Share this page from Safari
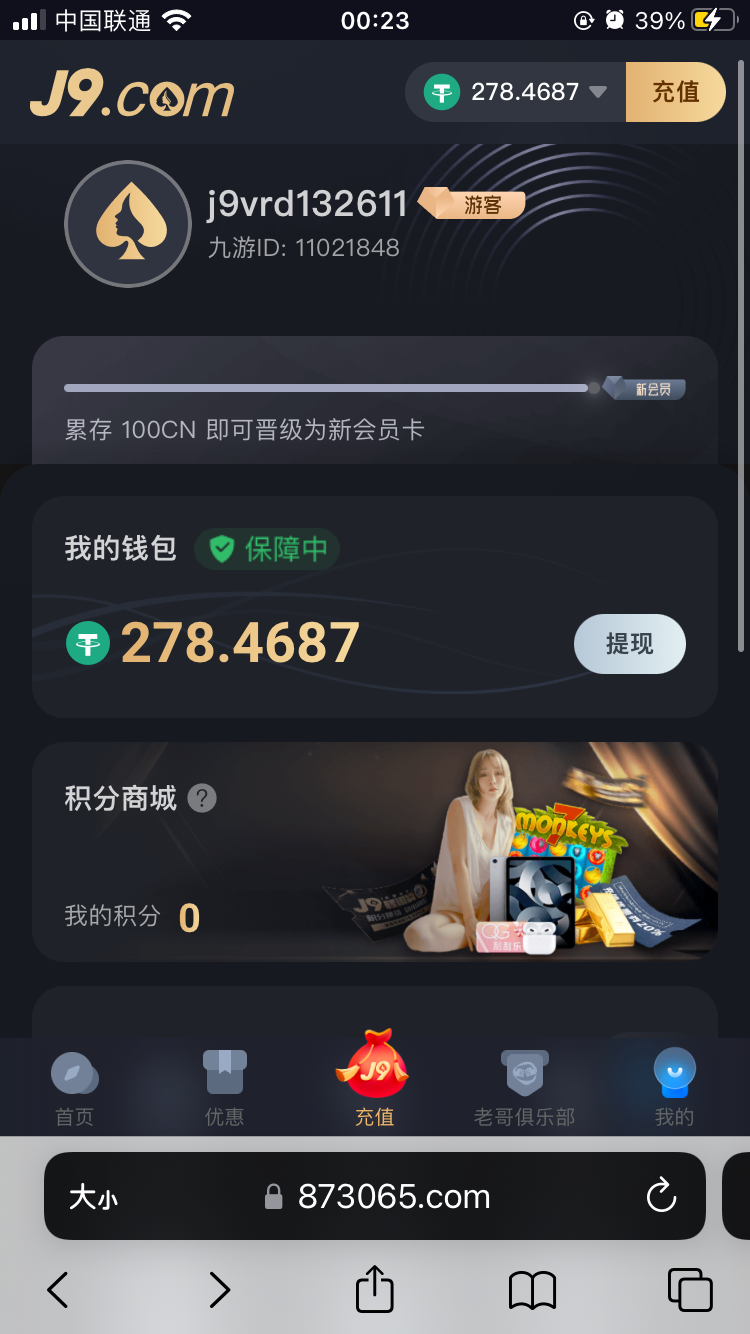 [374, 1288]
